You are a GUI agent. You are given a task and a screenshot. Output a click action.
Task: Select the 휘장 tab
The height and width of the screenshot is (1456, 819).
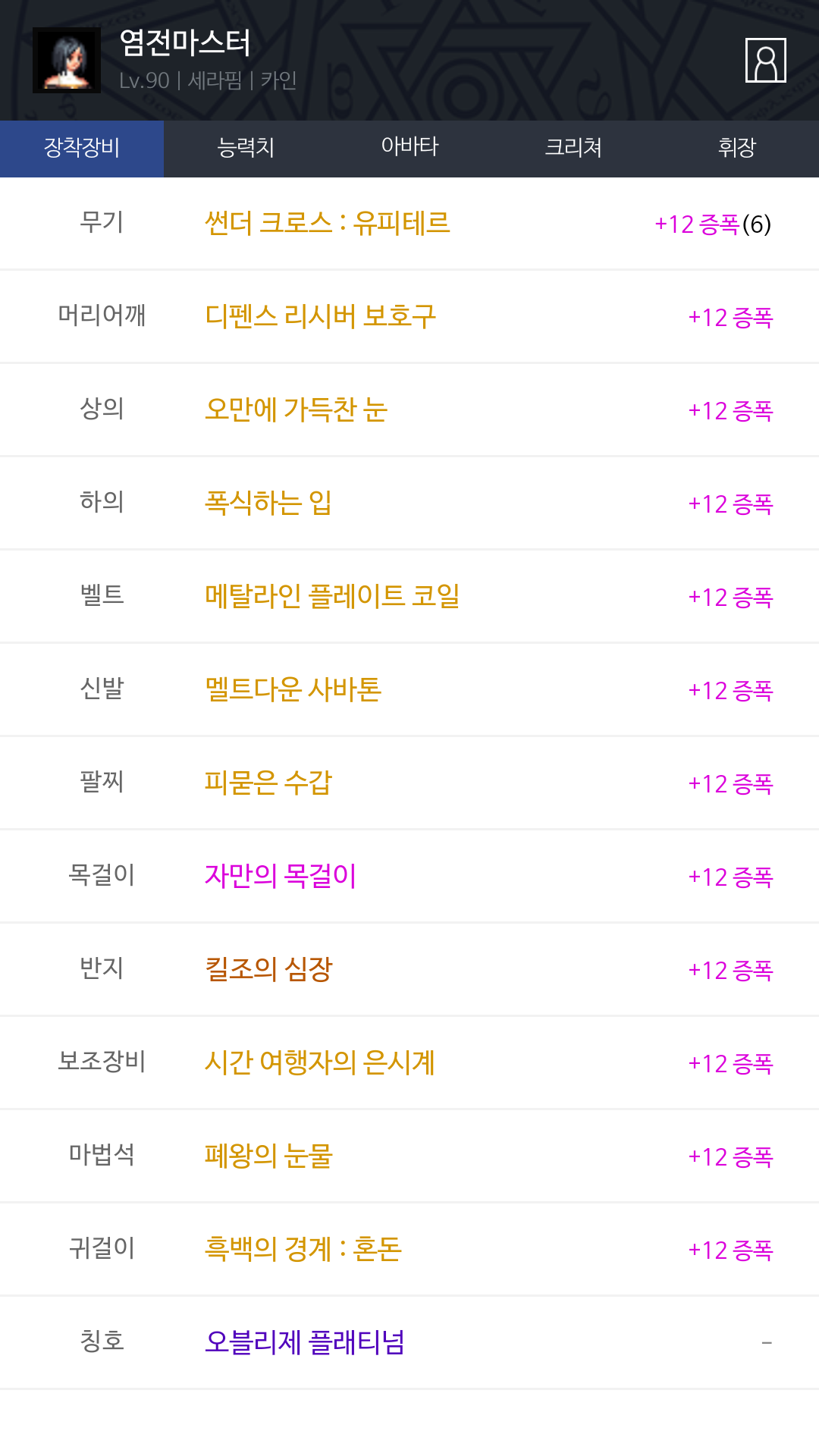coord(737,149)
